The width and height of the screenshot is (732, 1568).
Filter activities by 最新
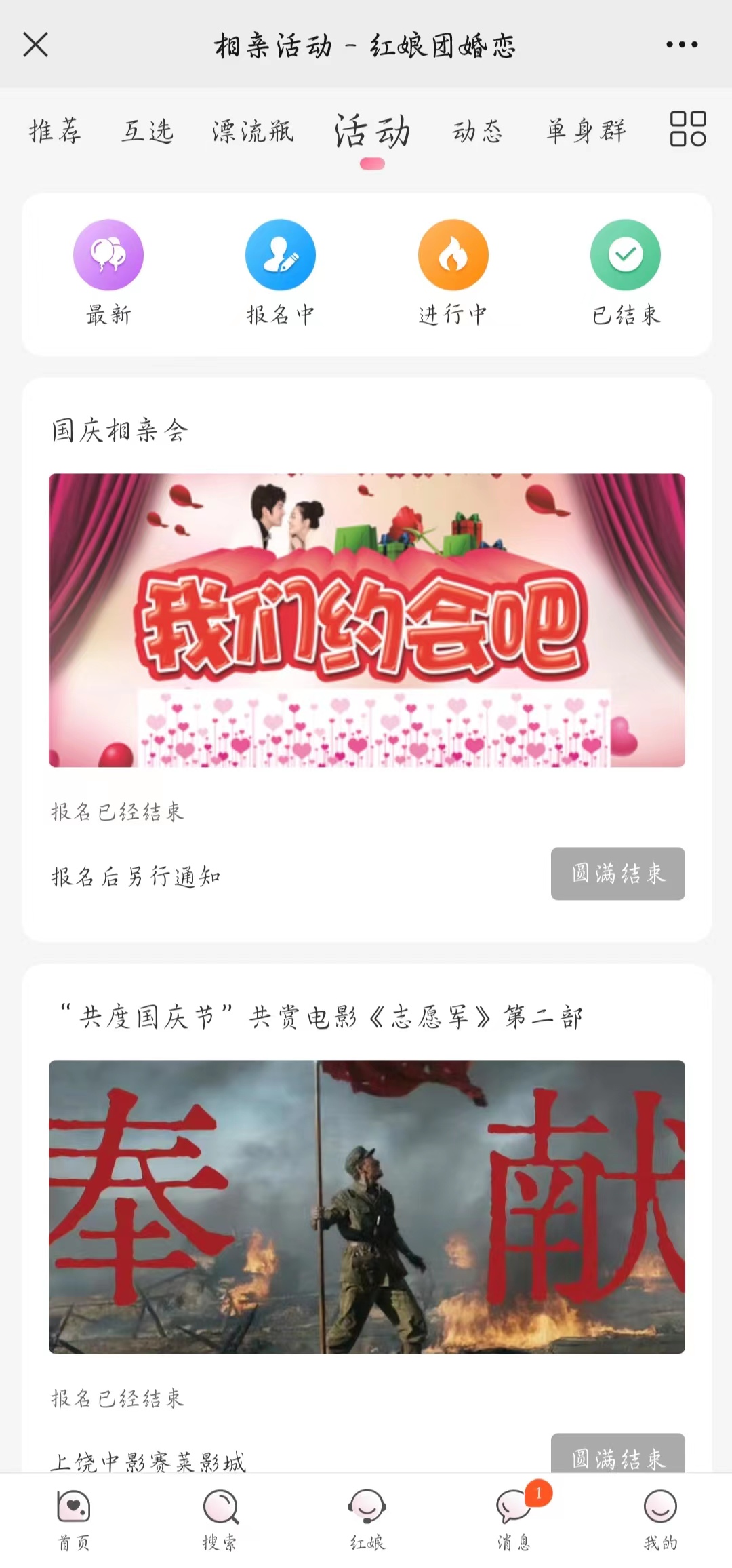coord(108,273)
